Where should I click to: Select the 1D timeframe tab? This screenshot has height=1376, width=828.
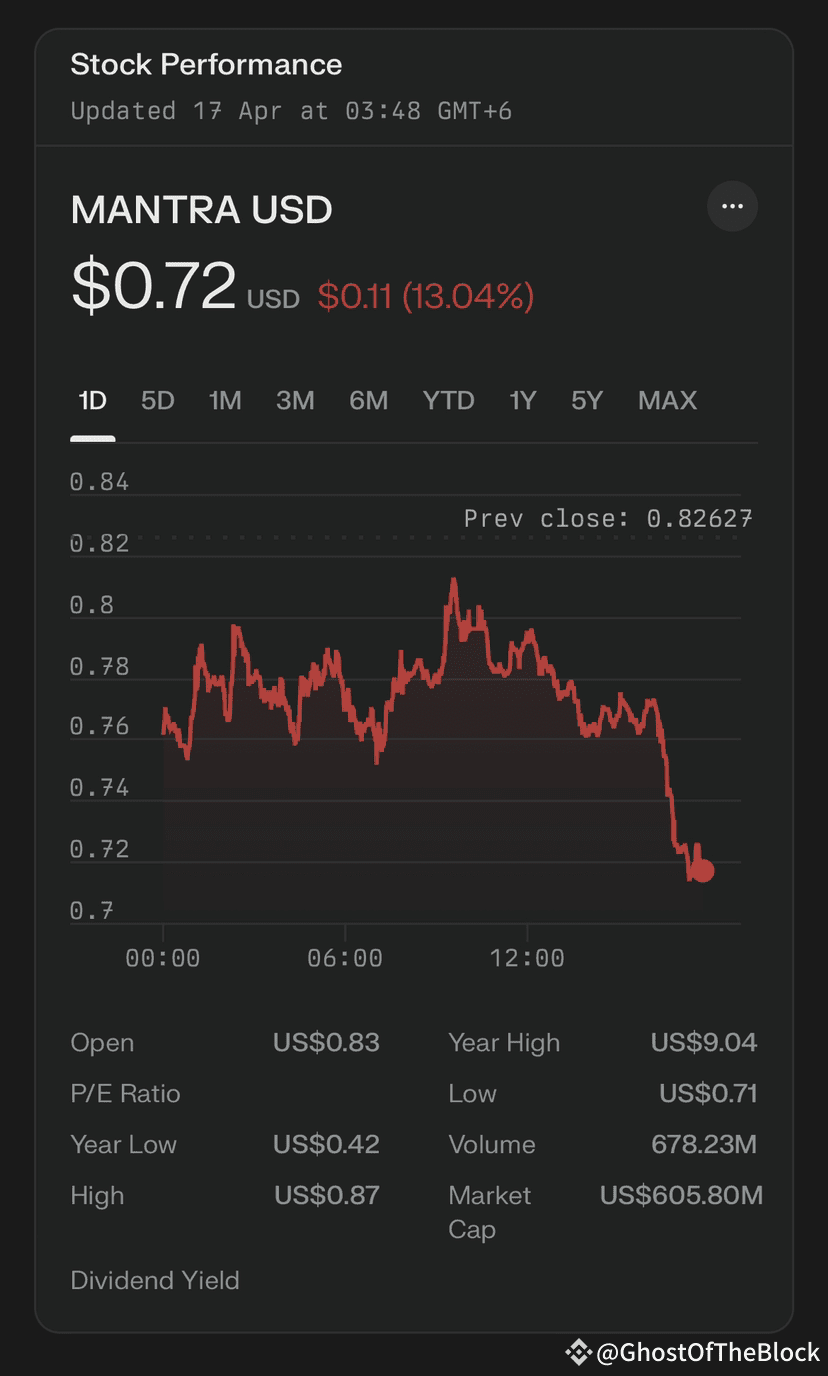tap(92, 400)
